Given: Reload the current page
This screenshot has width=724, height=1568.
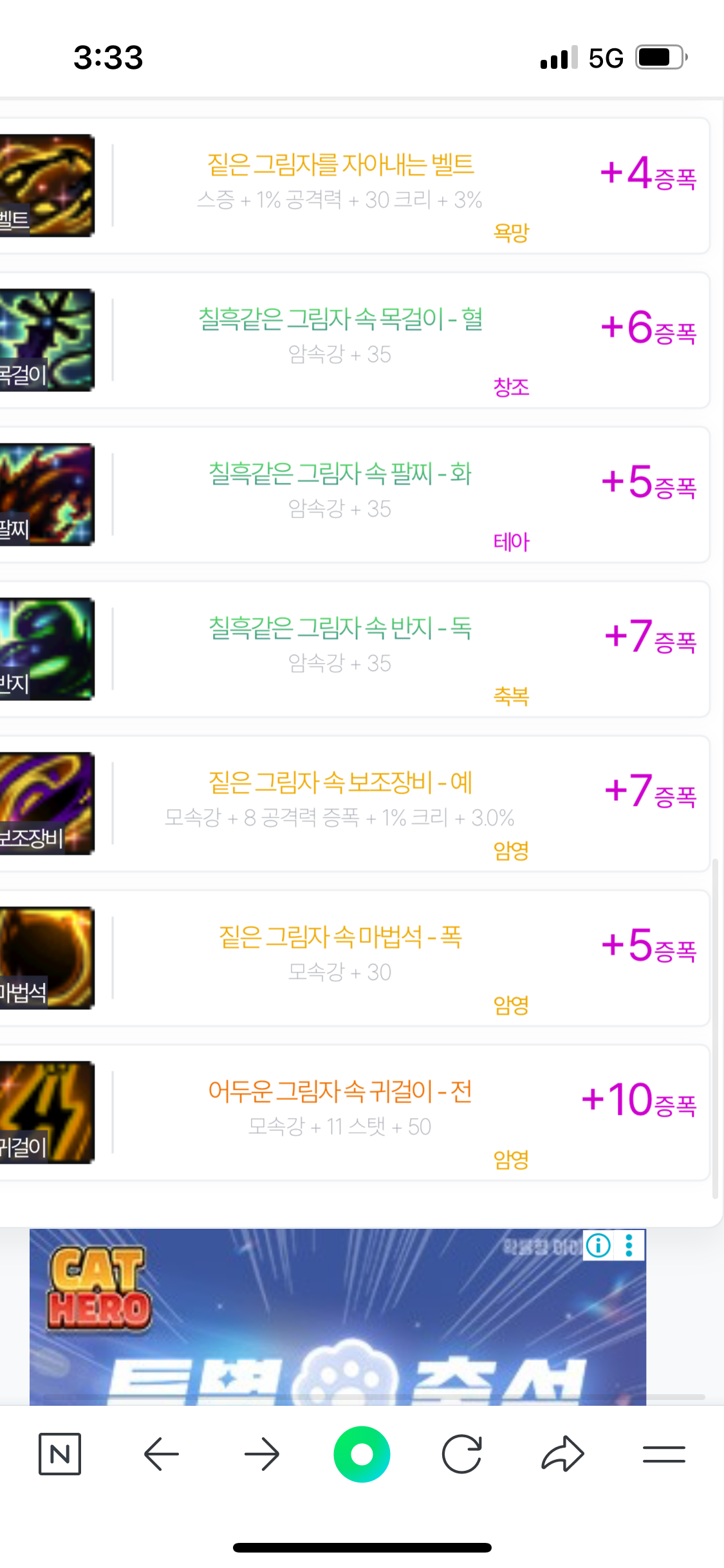Looking at the screenshot, I should click(462, 1453).
